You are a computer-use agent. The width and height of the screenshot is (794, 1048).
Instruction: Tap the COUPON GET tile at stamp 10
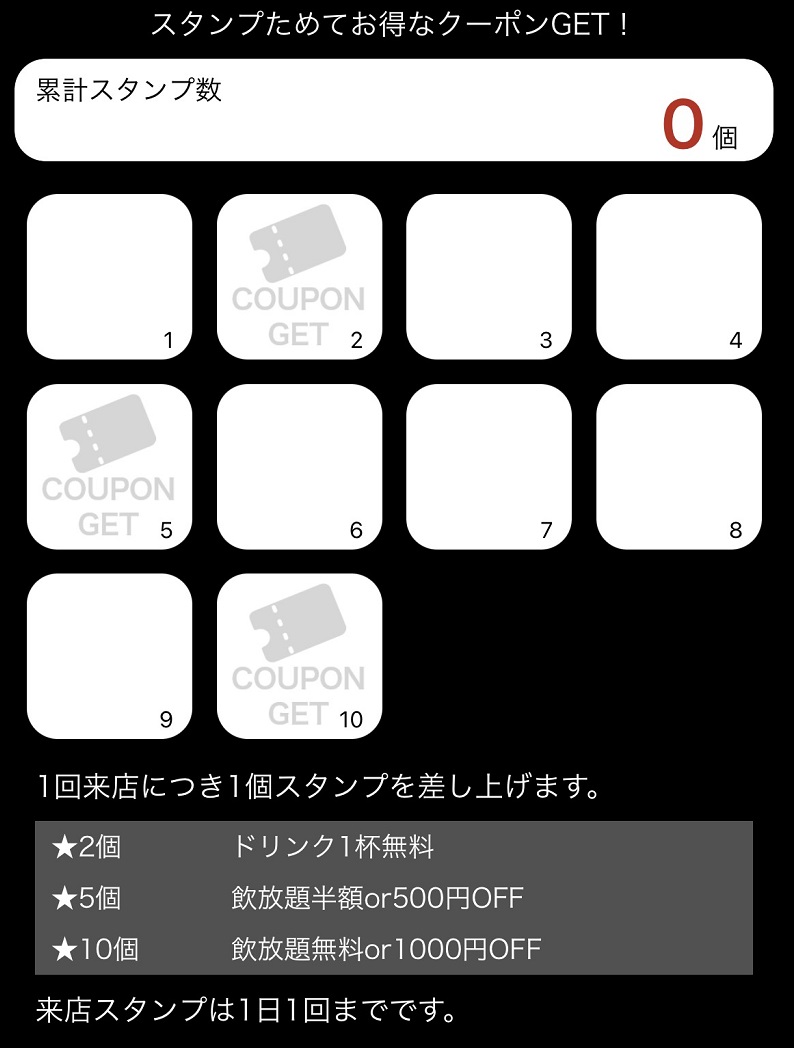pos(299,656)
